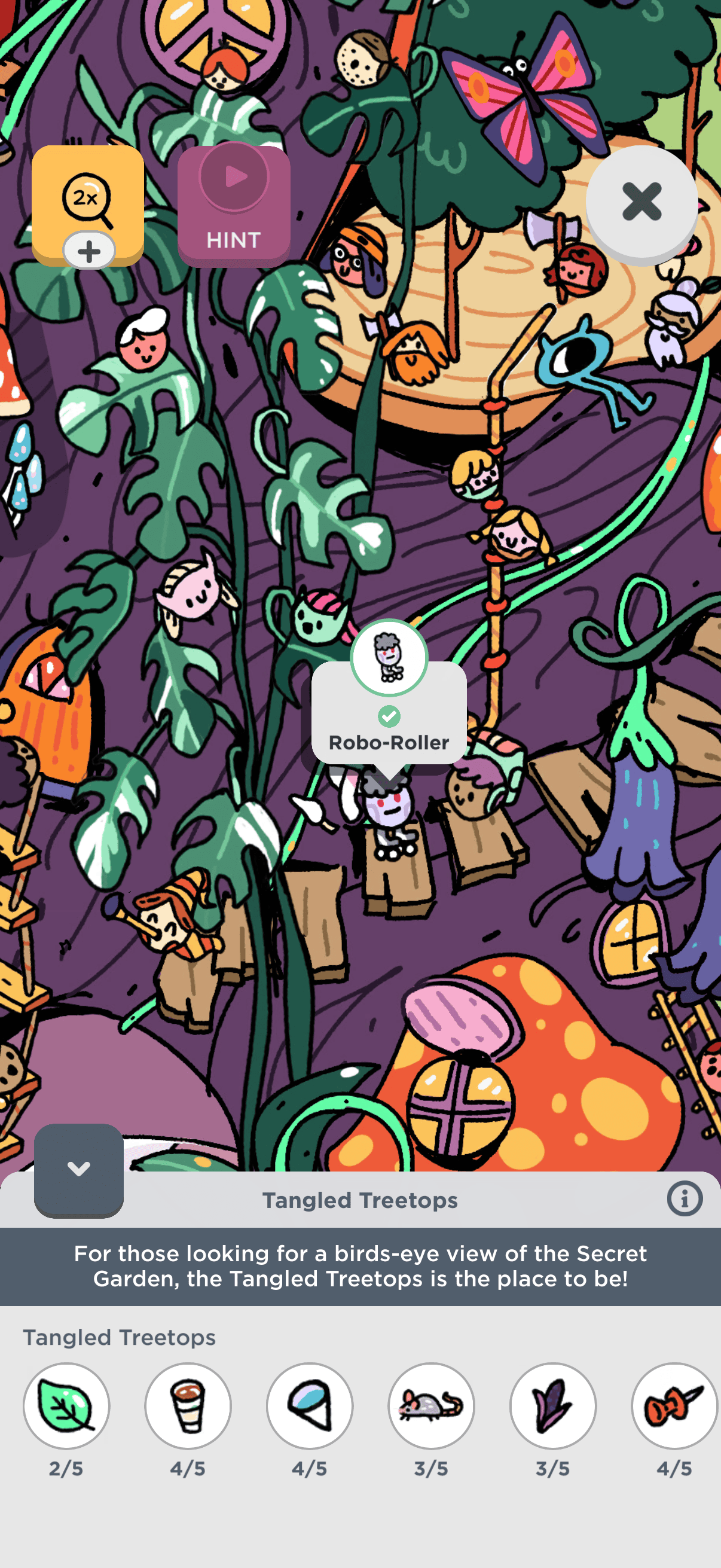Viewport: 721px width, 1568px height.
Task: Select the coffee cup item 4/5
Action: pos(188,1406)
